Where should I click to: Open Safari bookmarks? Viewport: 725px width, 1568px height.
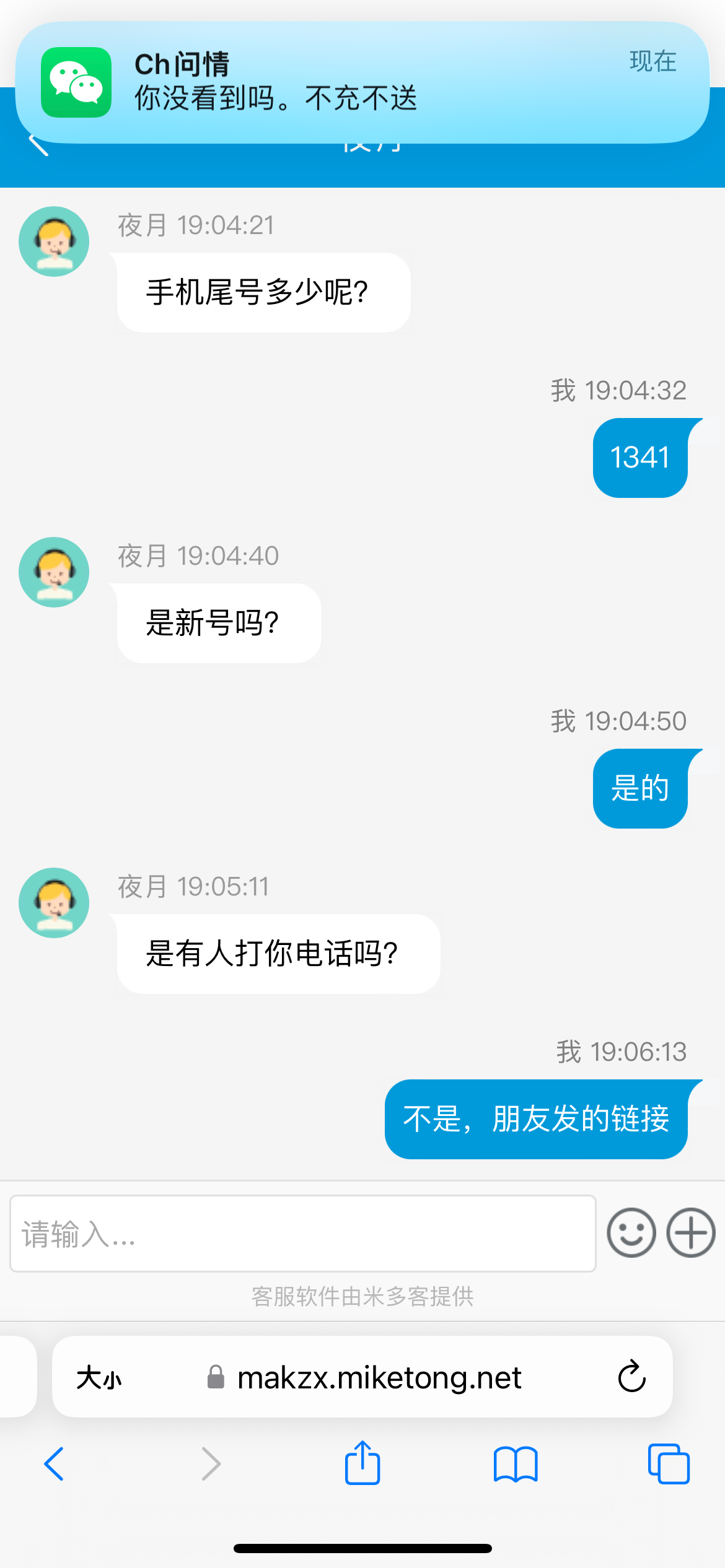tap(516, 1464)
